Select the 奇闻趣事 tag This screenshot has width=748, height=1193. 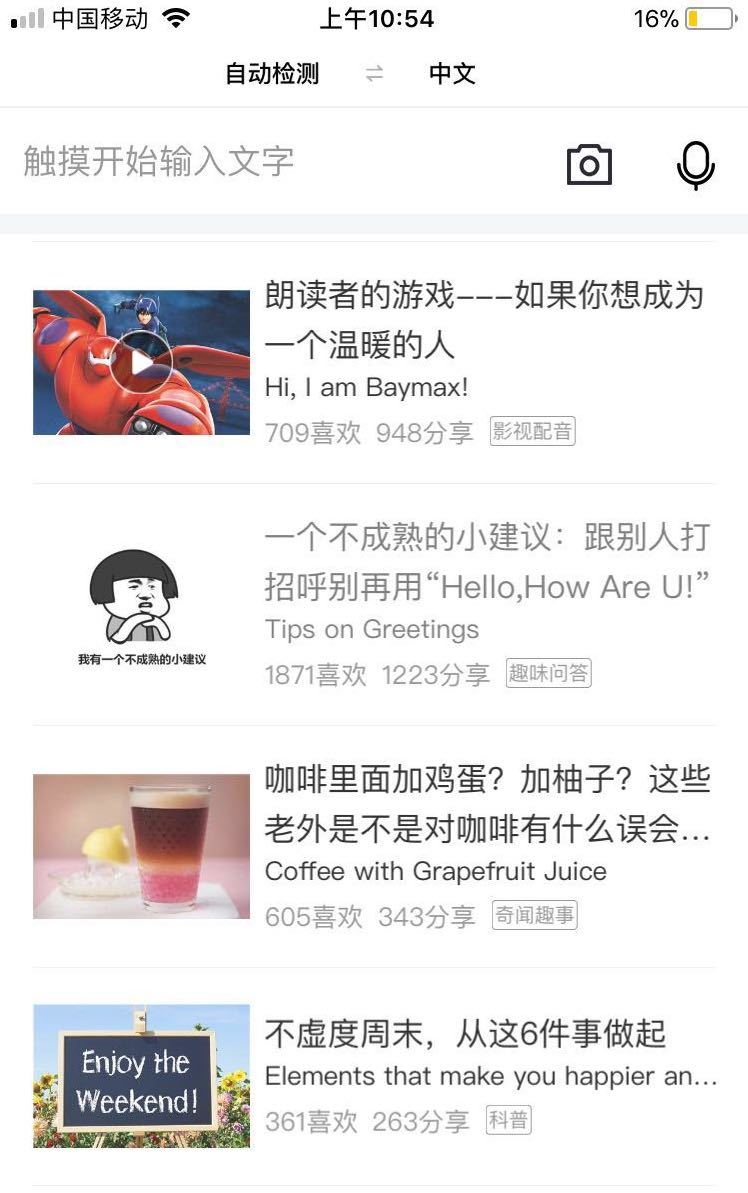tap(534, 916)
